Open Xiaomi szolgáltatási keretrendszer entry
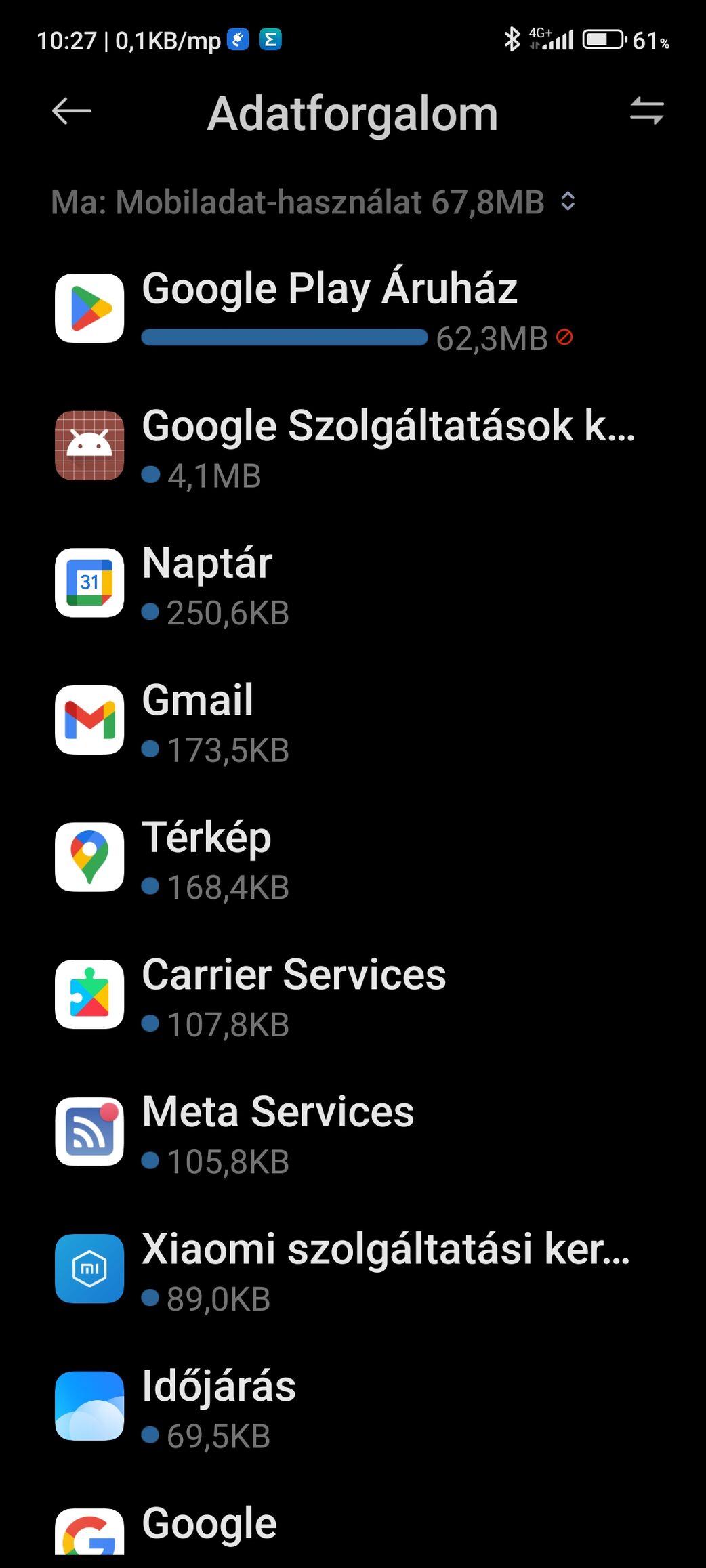Screen dimensions: 706x1568 tap(353, 1269)
